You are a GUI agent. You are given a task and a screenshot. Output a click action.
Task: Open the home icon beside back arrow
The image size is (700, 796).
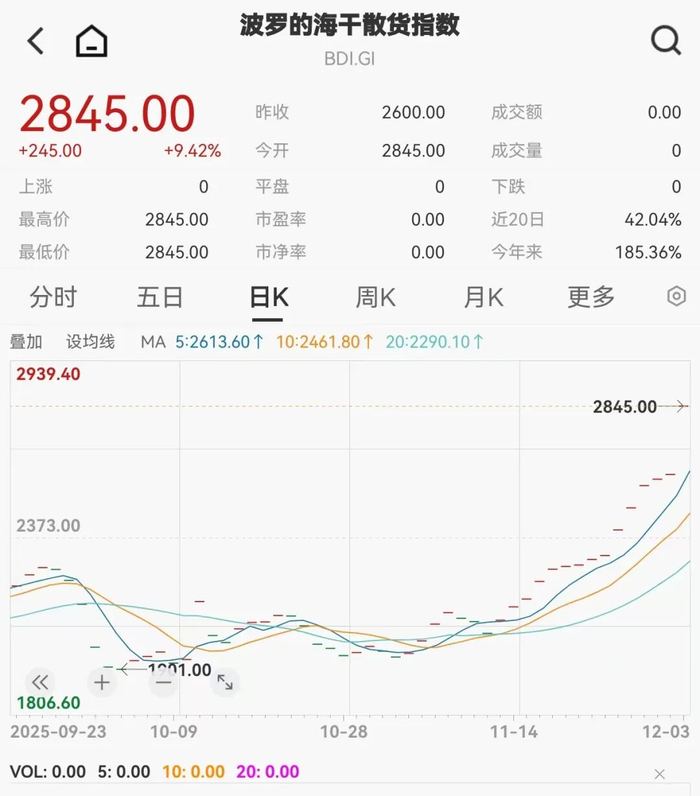(x=91, y=42)
